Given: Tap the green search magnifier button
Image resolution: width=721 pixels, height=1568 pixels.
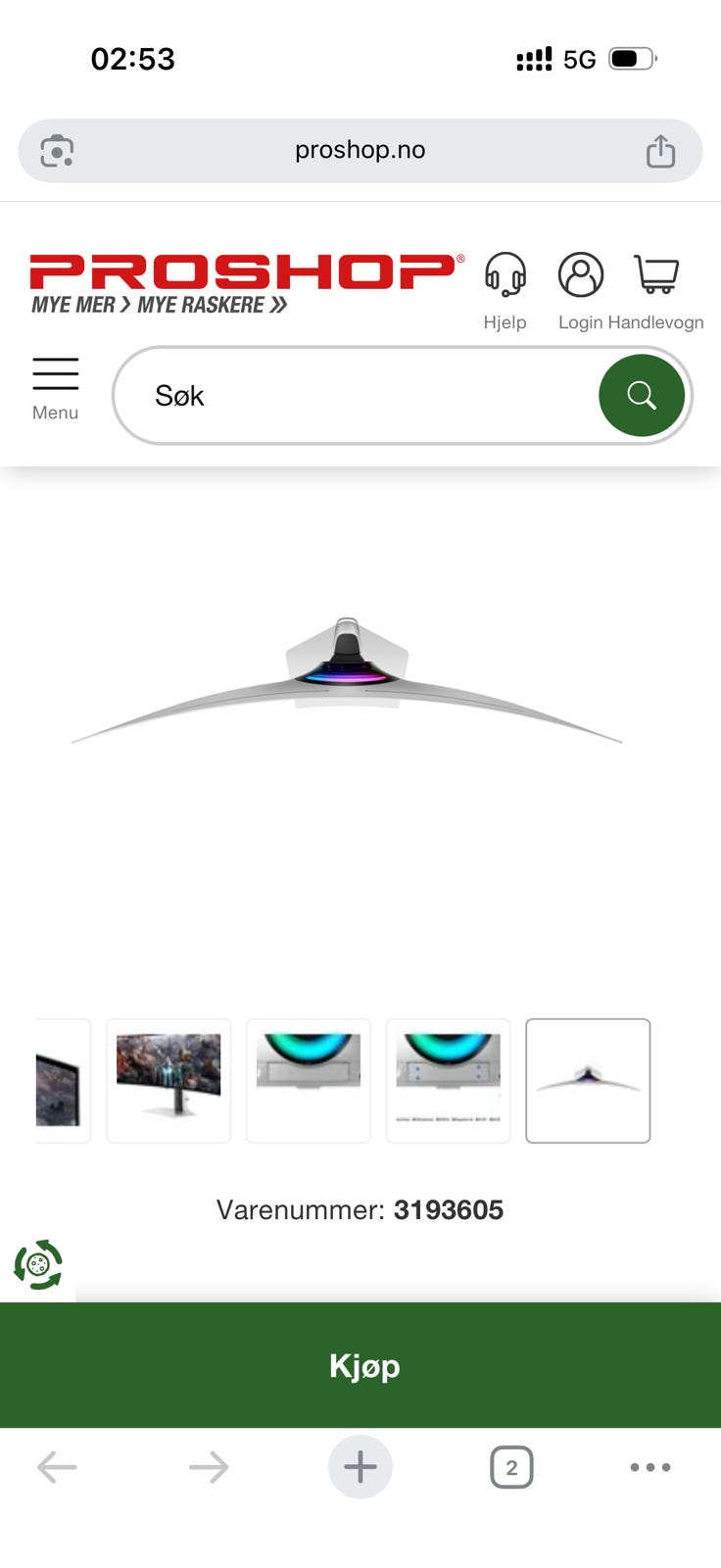Looking at the screenshot, I should tap(642, 395).
